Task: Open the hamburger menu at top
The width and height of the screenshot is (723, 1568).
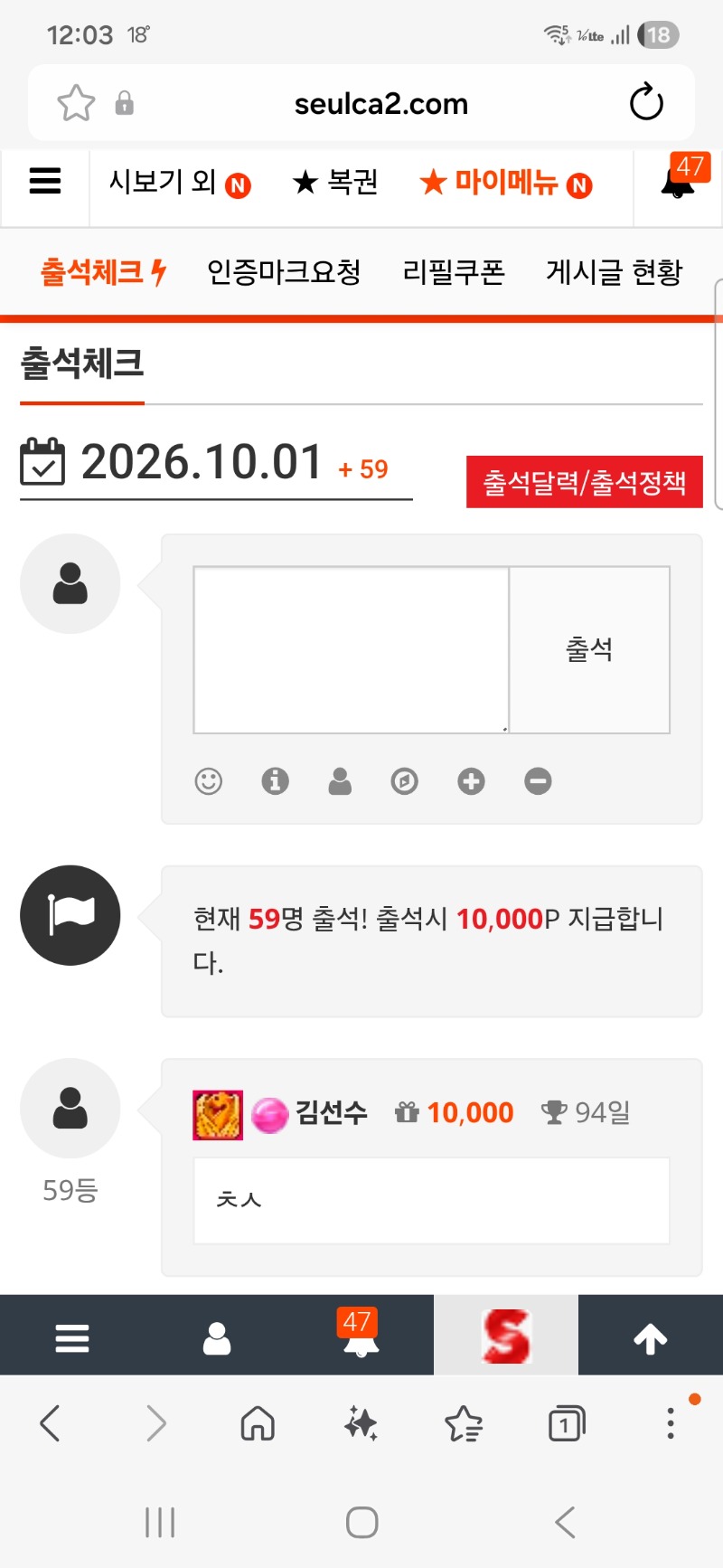Action: (45, 182)
